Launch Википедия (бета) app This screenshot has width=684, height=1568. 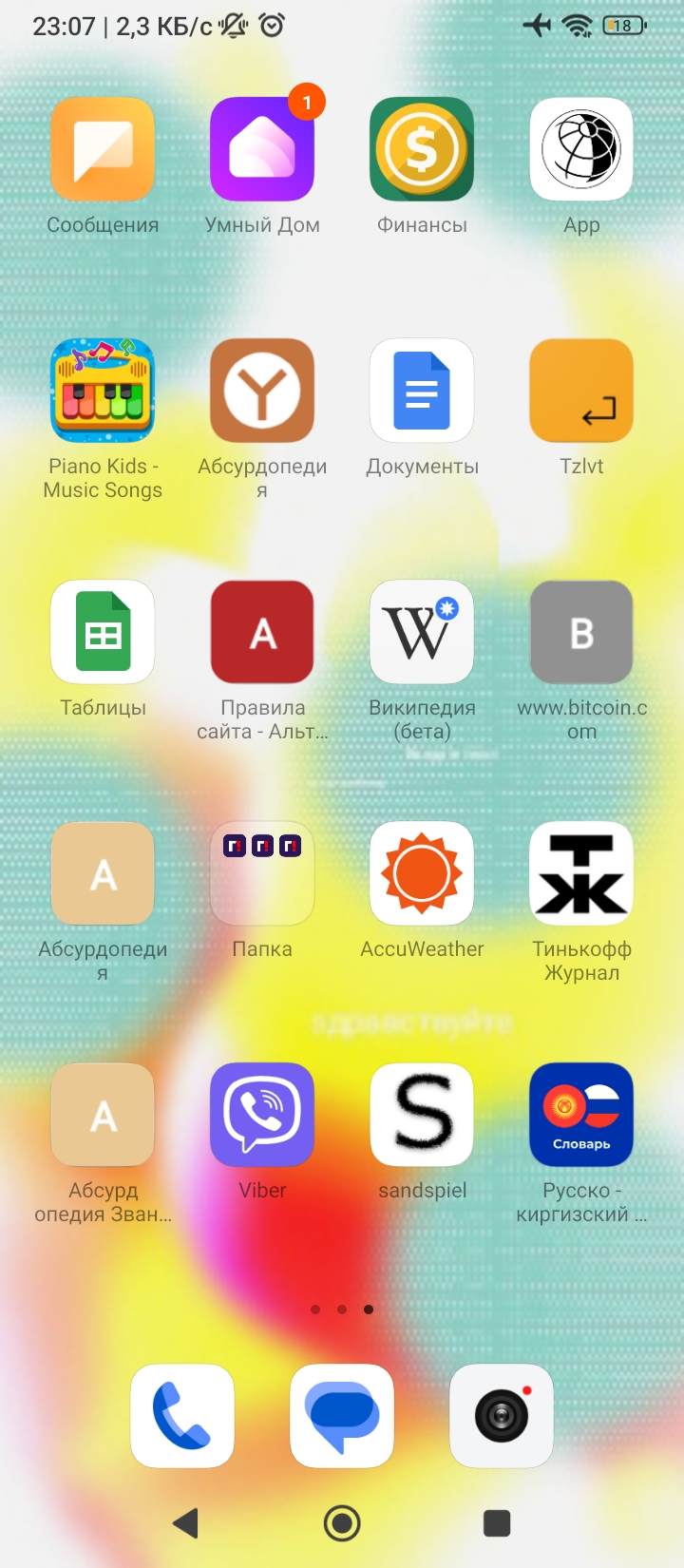(422, 633)
